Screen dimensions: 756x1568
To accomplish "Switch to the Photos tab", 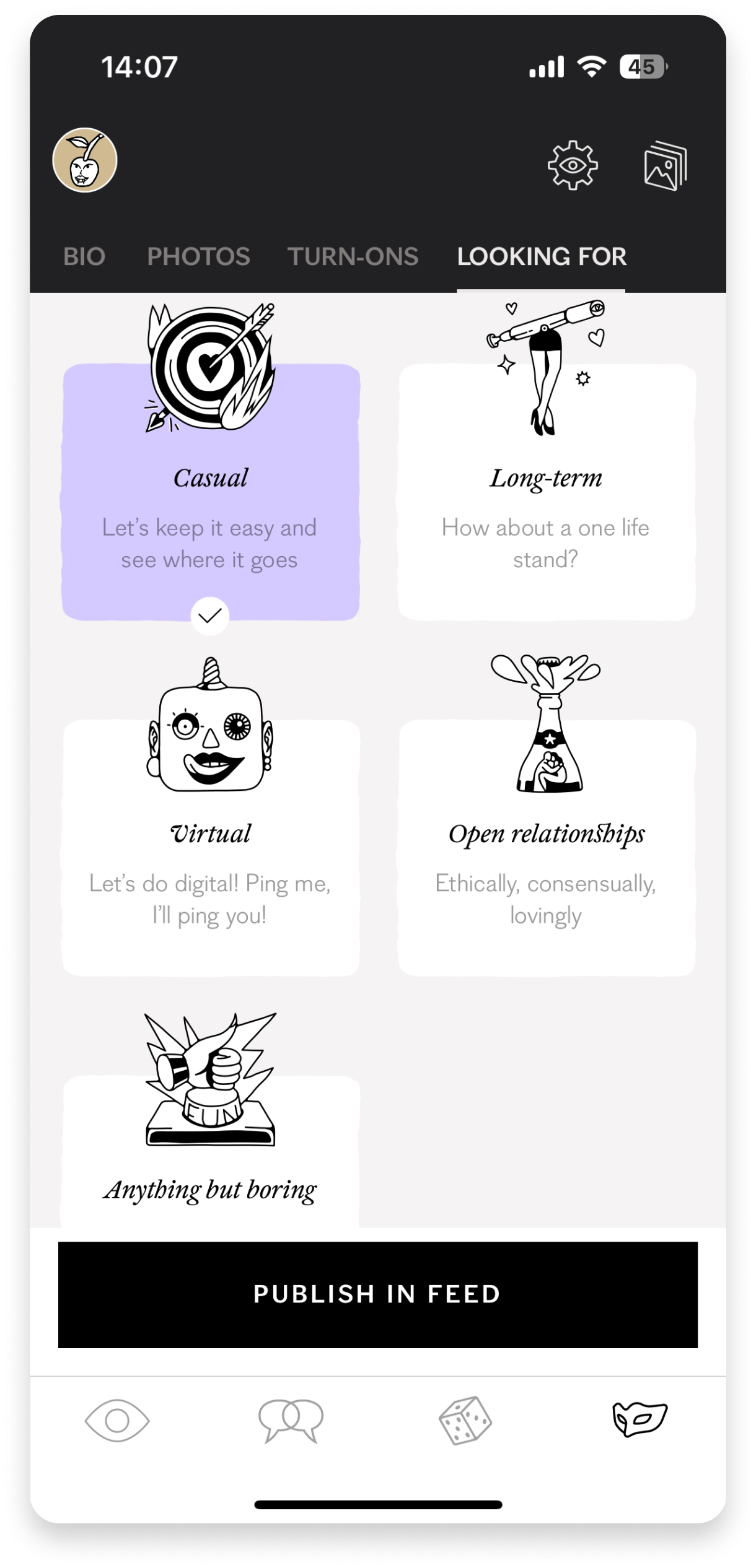I will (198, 256).
